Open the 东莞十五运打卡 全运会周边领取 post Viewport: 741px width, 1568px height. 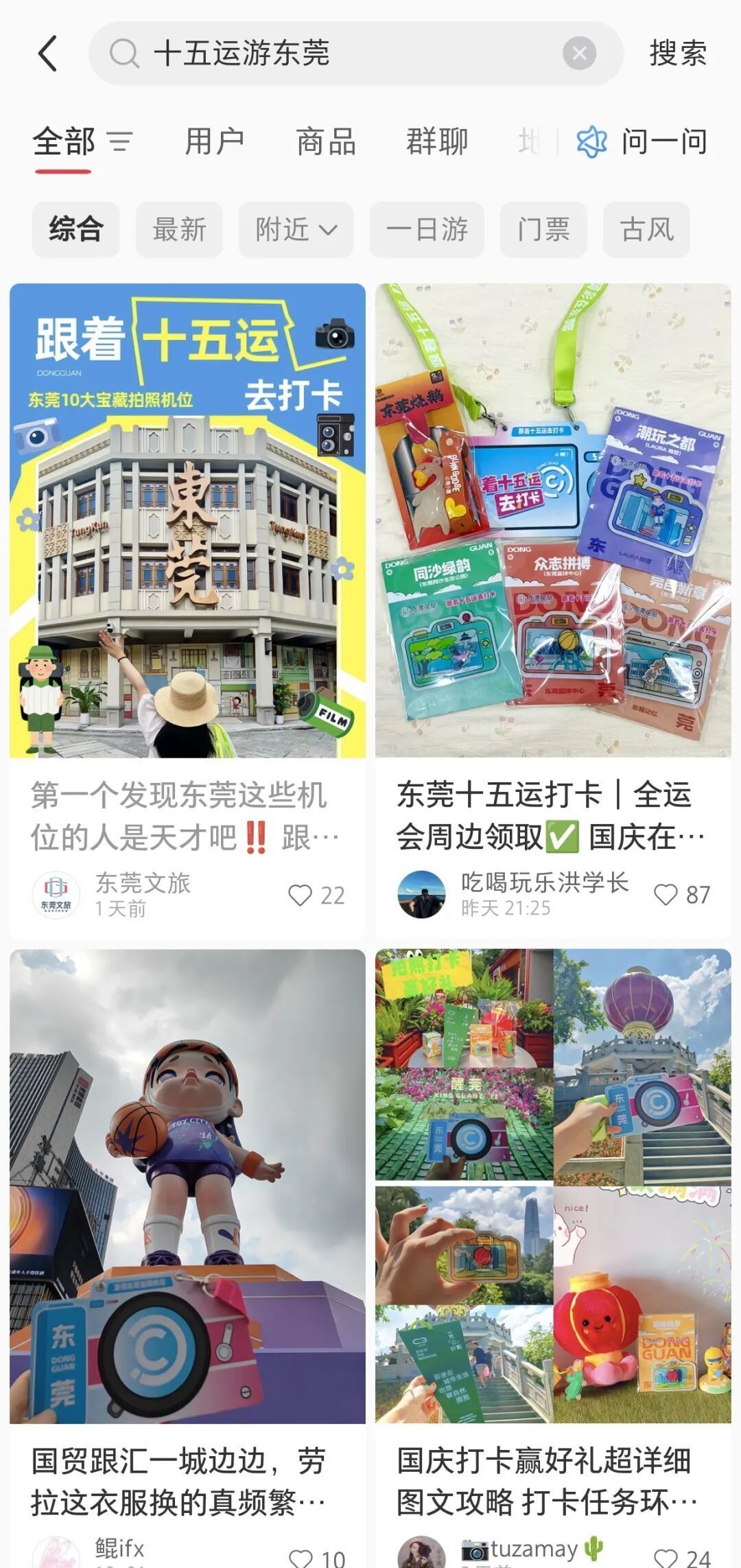point(553,522)
